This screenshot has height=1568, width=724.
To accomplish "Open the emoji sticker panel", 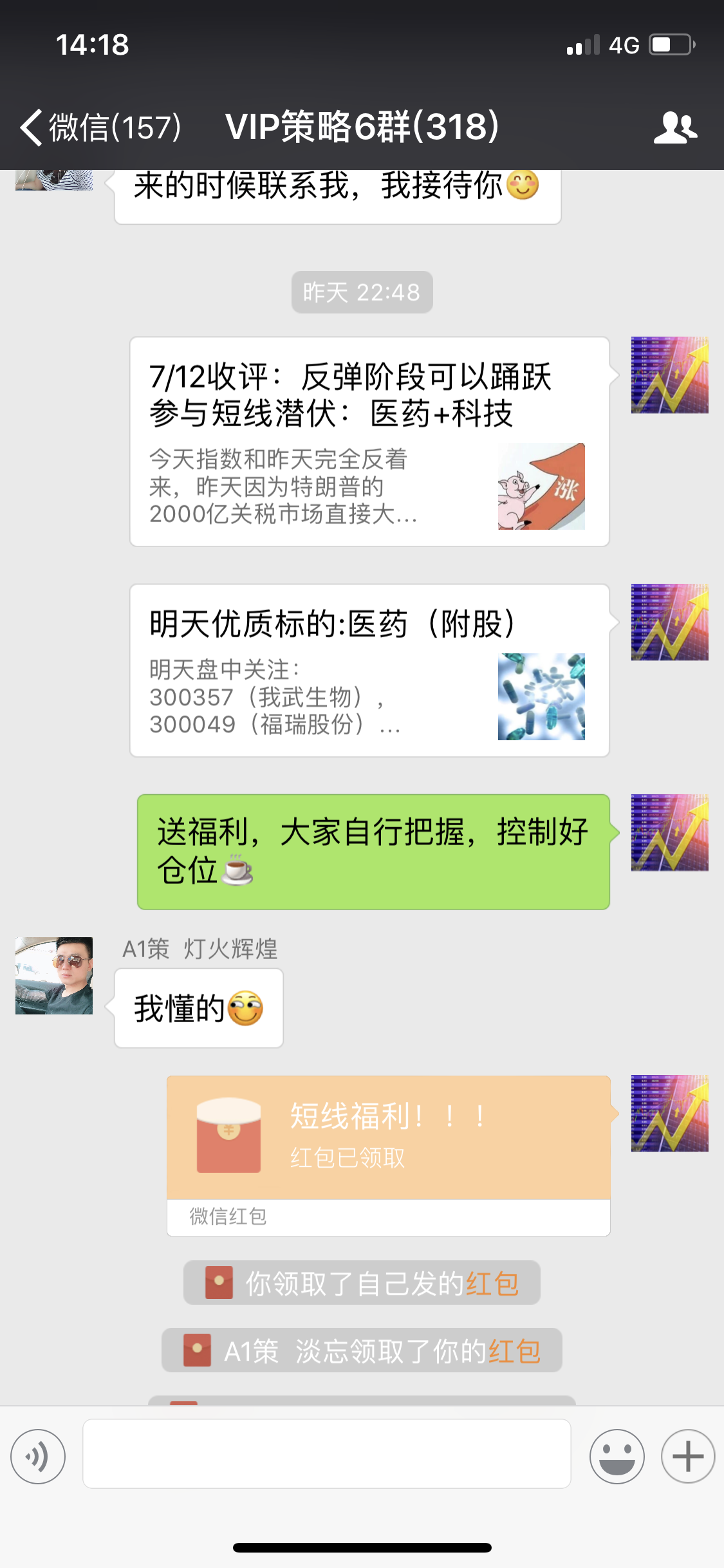I will point(617,1457).
